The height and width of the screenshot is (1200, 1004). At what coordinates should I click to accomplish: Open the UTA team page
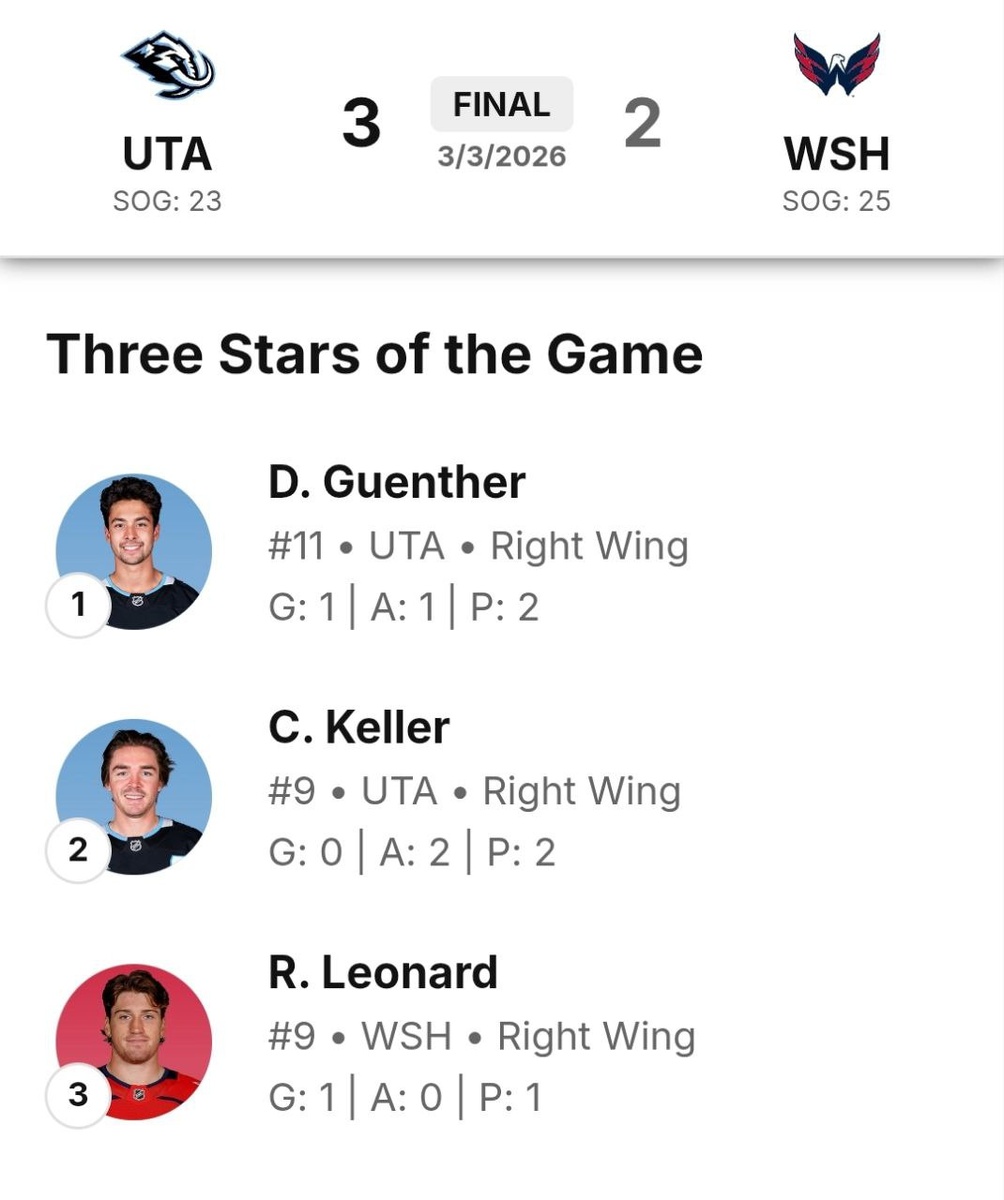[x=167, y=153]
